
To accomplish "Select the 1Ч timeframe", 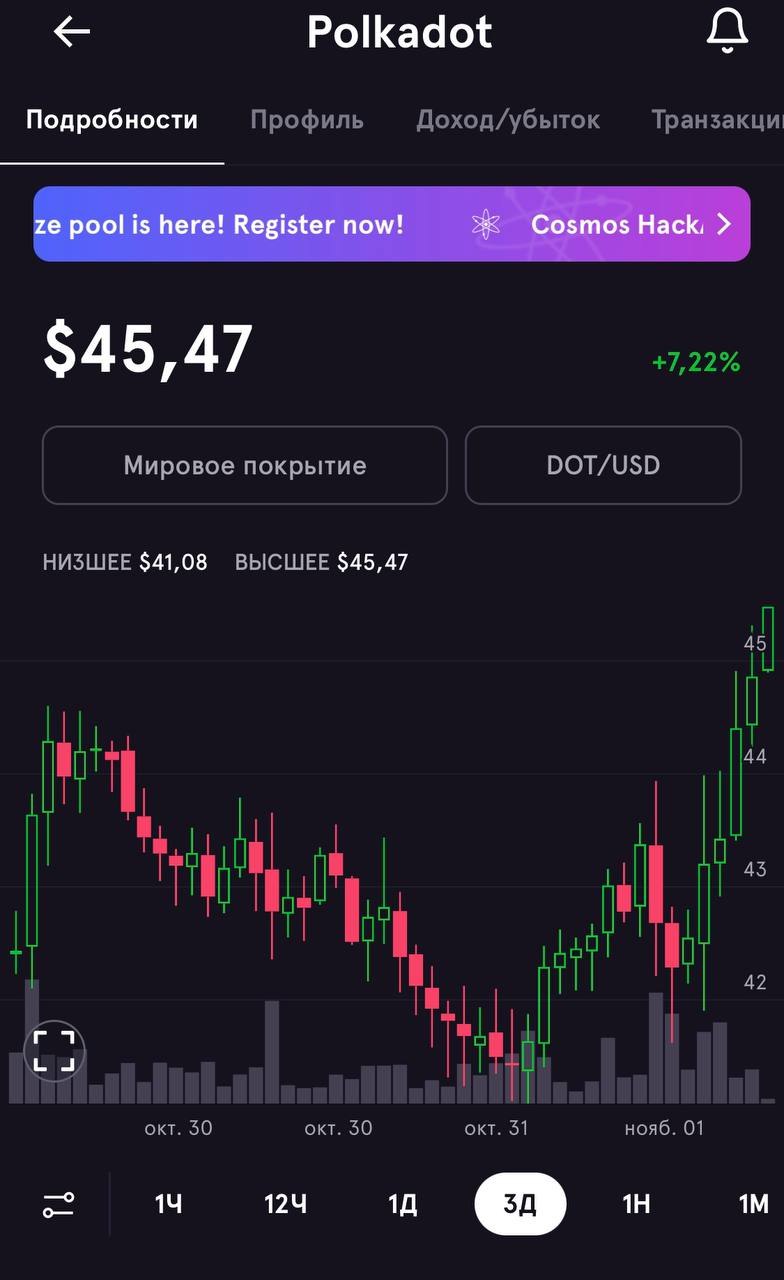I will click(169, 1204).
